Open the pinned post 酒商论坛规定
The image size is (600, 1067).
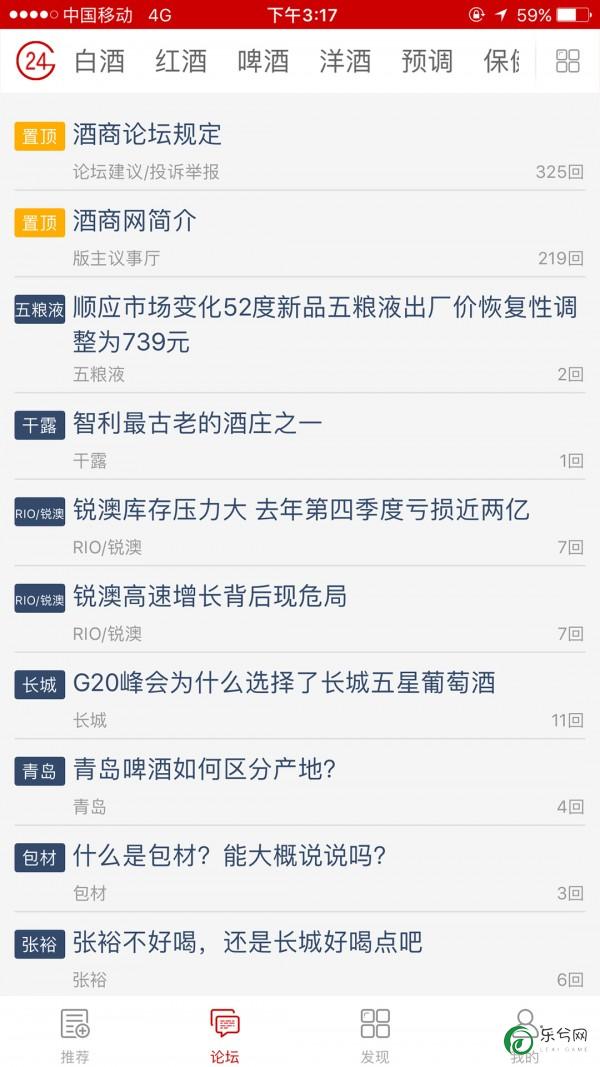pyautogui.click(x=299, y=148)
